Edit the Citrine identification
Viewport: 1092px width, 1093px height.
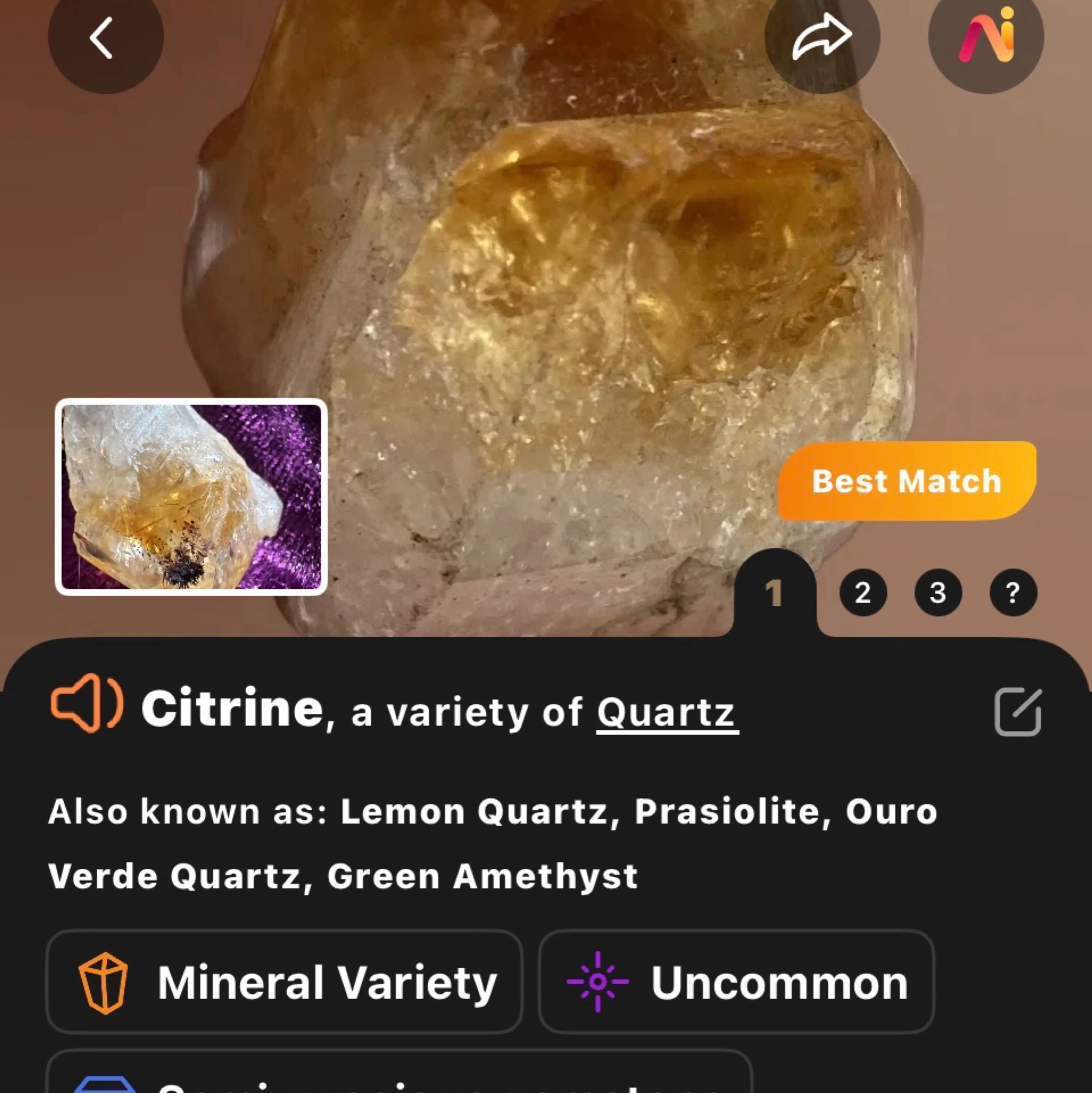pyautogui.click(x=1017, y=712)
